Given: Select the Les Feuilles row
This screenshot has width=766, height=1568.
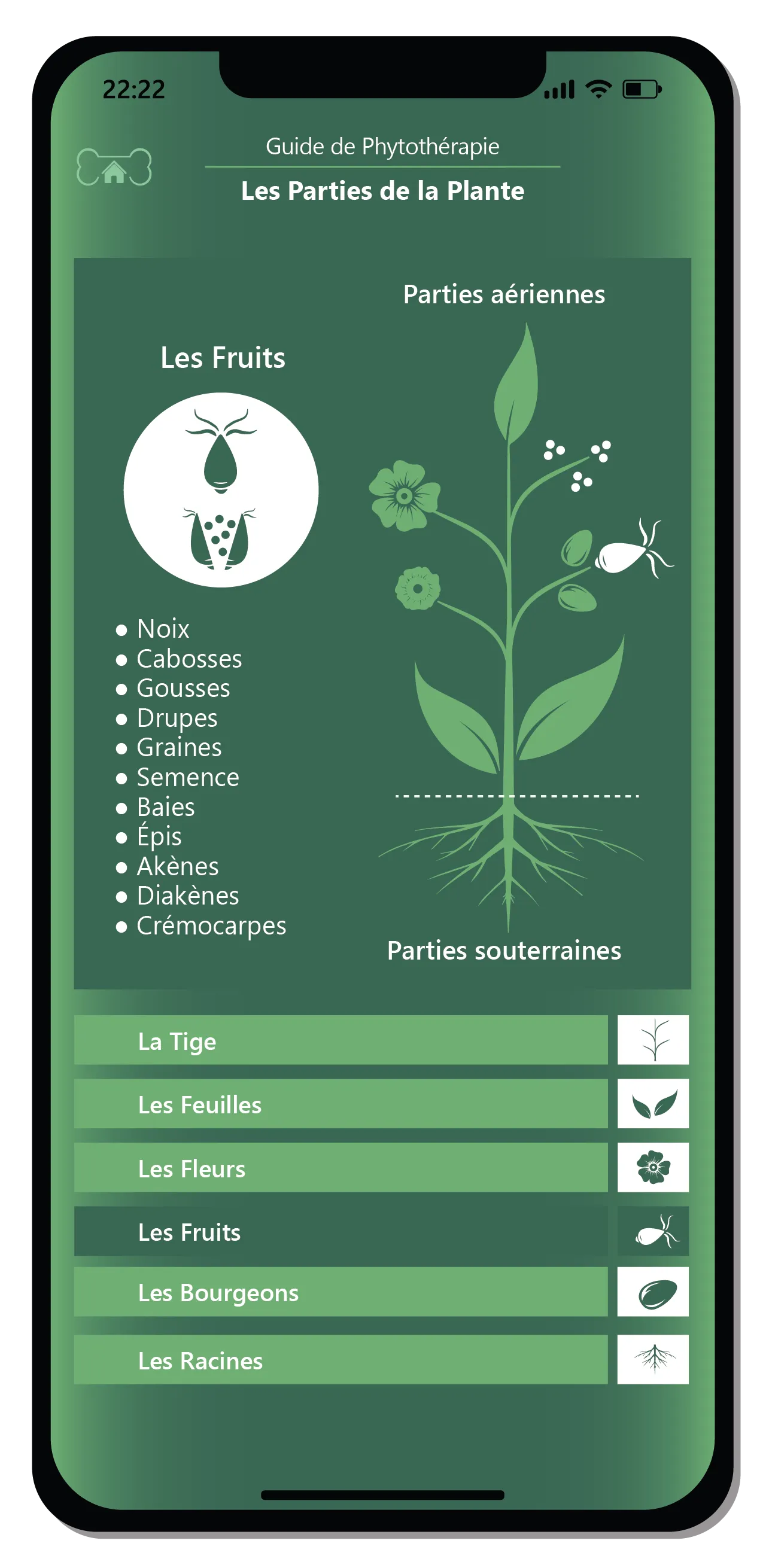Looking at the screenshot, I should point(341,1104).
